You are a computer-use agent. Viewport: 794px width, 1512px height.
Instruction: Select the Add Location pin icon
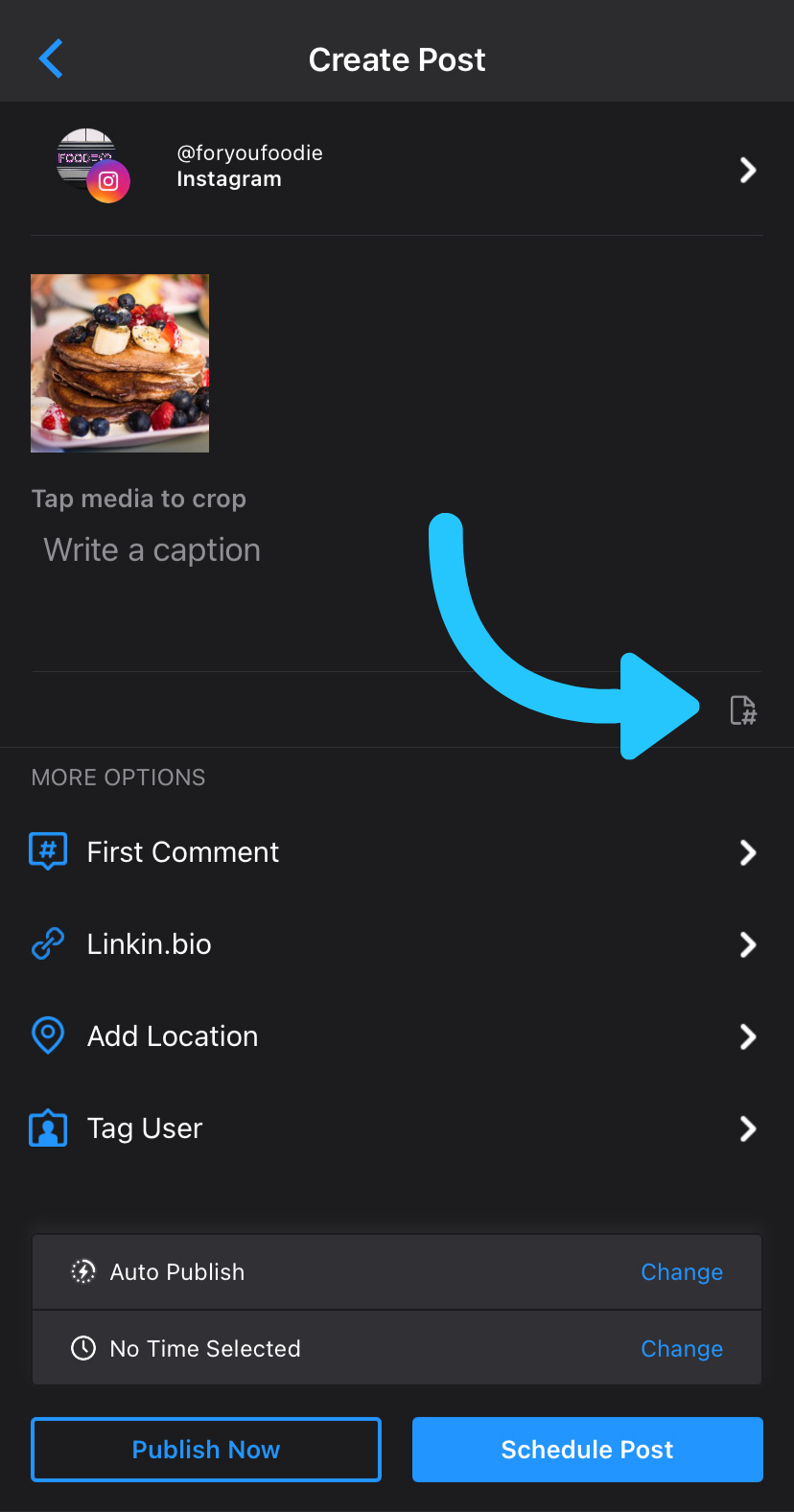(47, 1035)
